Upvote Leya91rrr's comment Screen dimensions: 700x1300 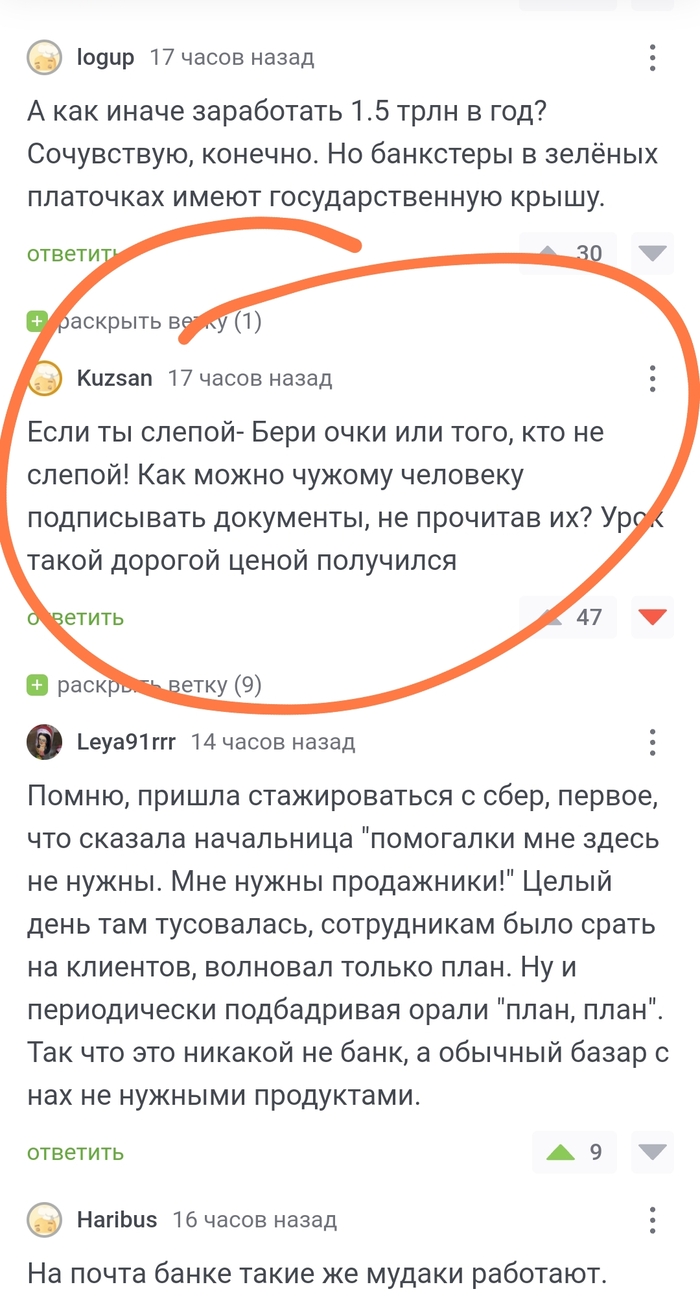click(561, 1152)
